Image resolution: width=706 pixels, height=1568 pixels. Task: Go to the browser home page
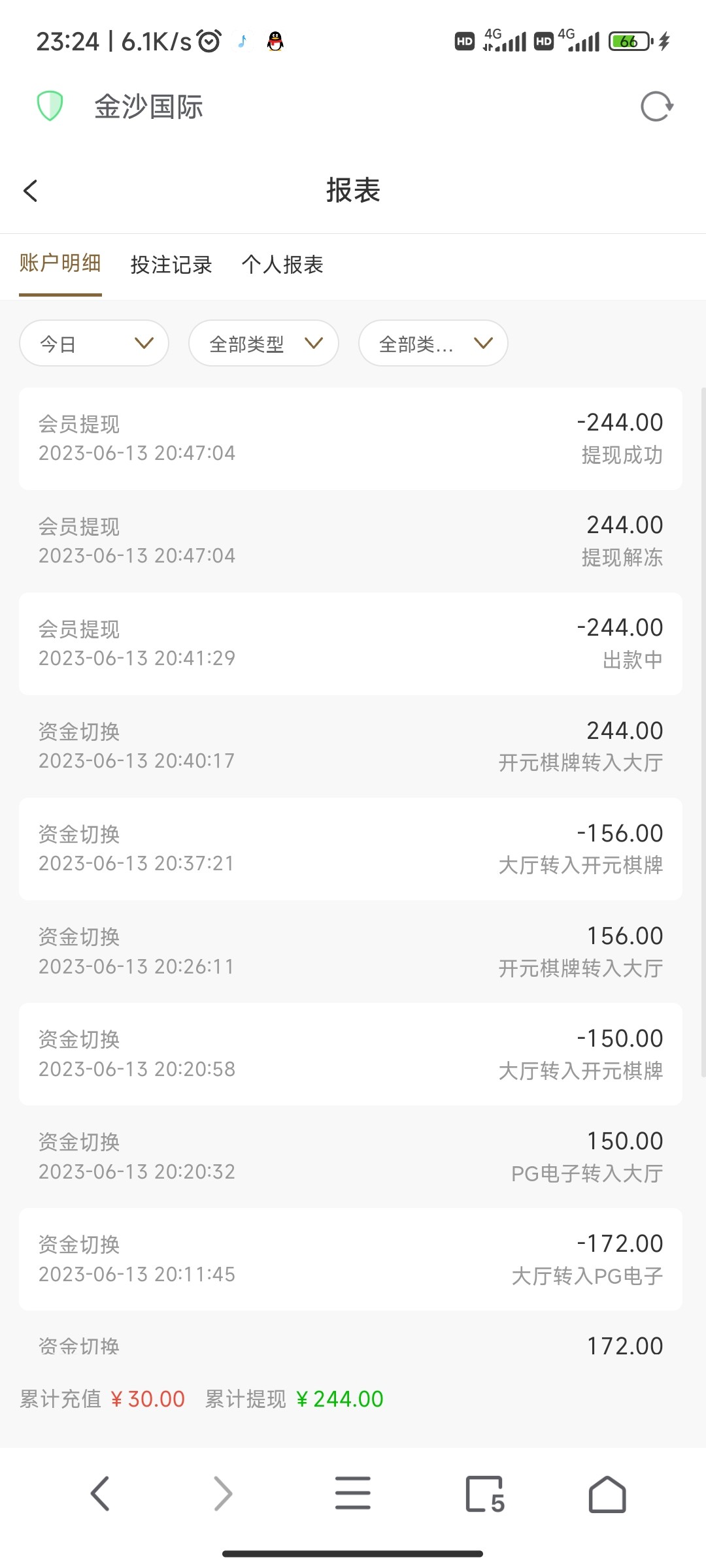coord(607,1494)
